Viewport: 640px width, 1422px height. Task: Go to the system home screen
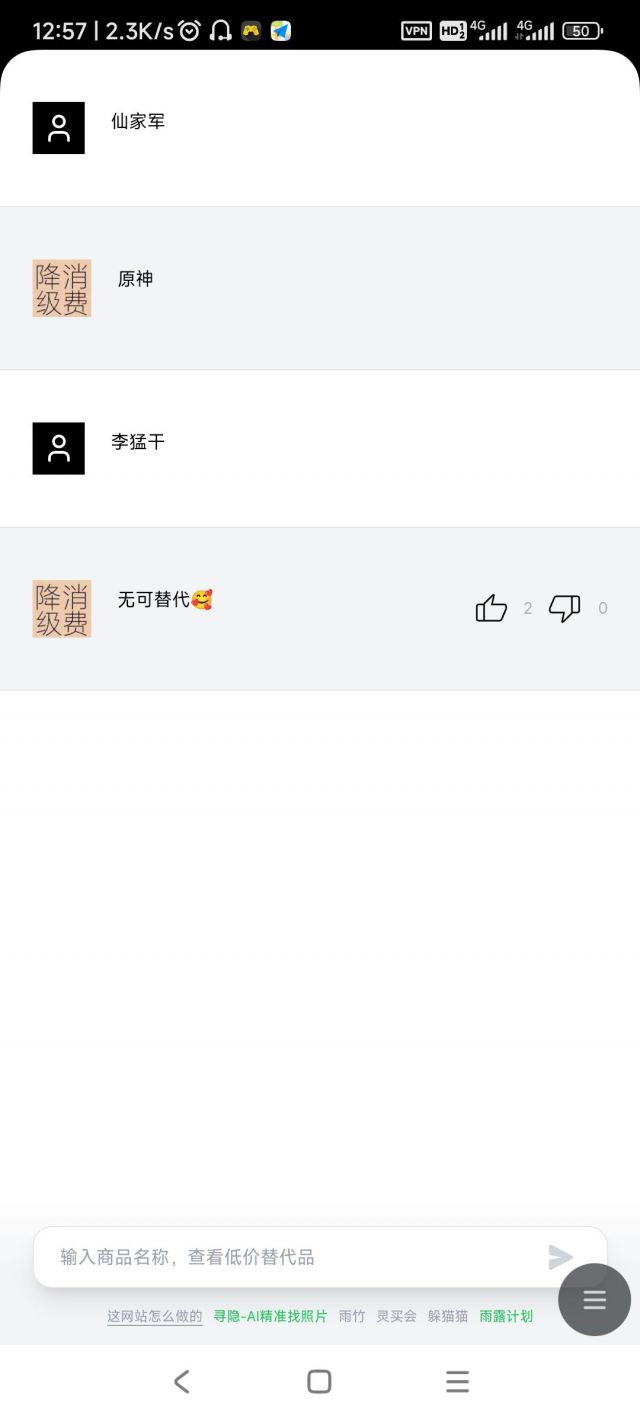click(x=319, y=1382)
